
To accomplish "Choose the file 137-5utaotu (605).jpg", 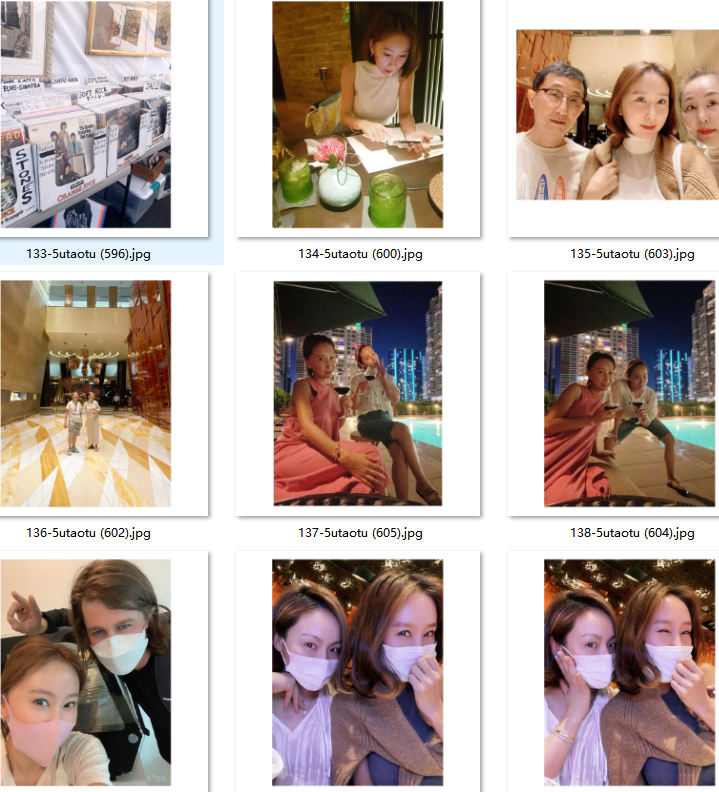I will click(358, 393).
